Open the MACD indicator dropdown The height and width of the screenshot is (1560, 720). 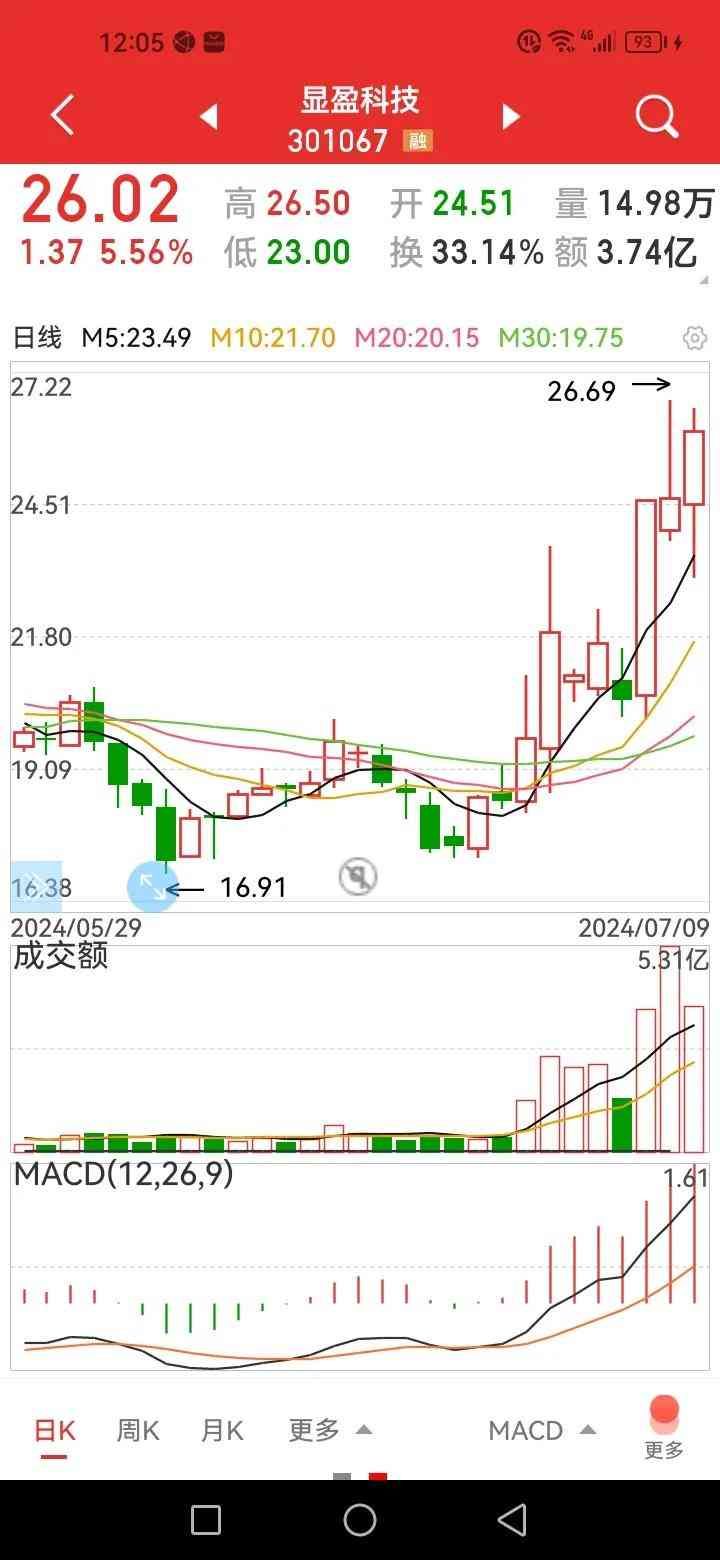[x=542, y=1431]
